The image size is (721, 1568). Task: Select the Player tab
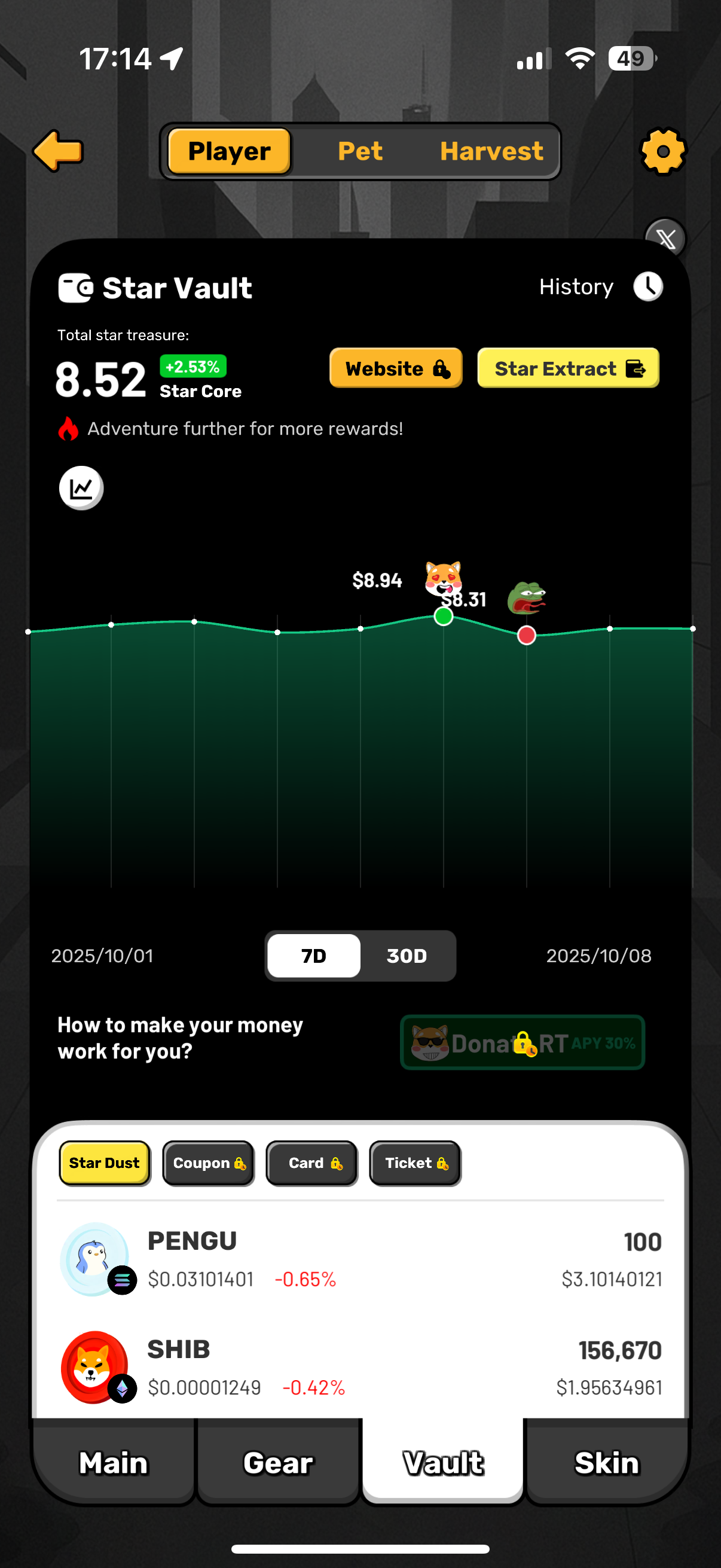230,151
